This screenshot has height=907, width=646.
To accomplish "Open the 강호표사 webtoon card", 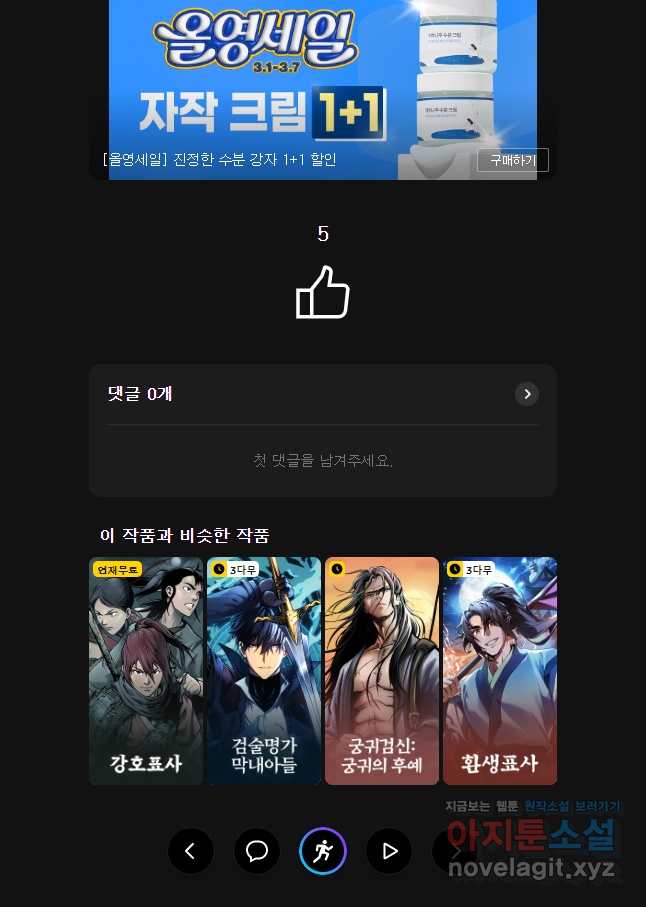I will (146, 670).
